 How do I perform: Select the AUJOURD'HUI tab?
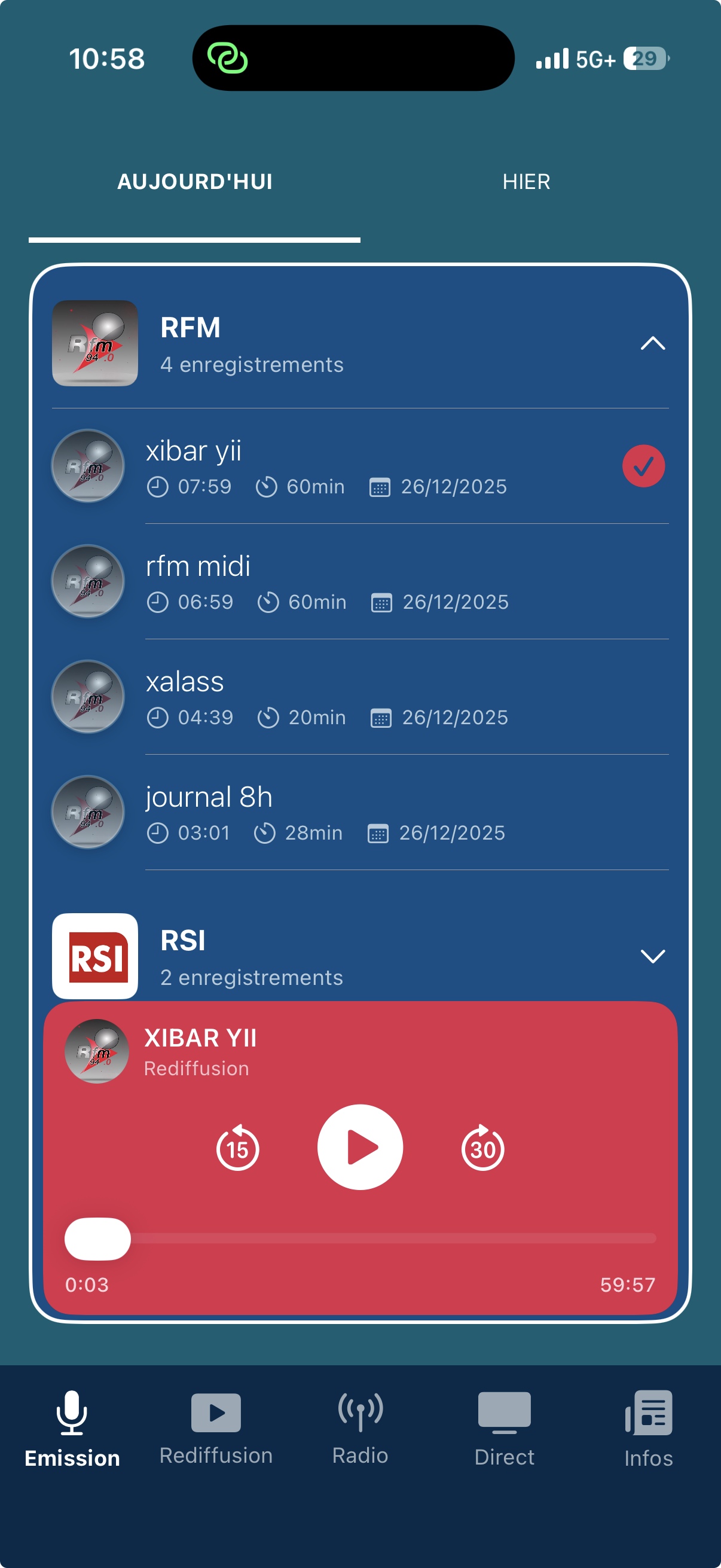(195, 182)
